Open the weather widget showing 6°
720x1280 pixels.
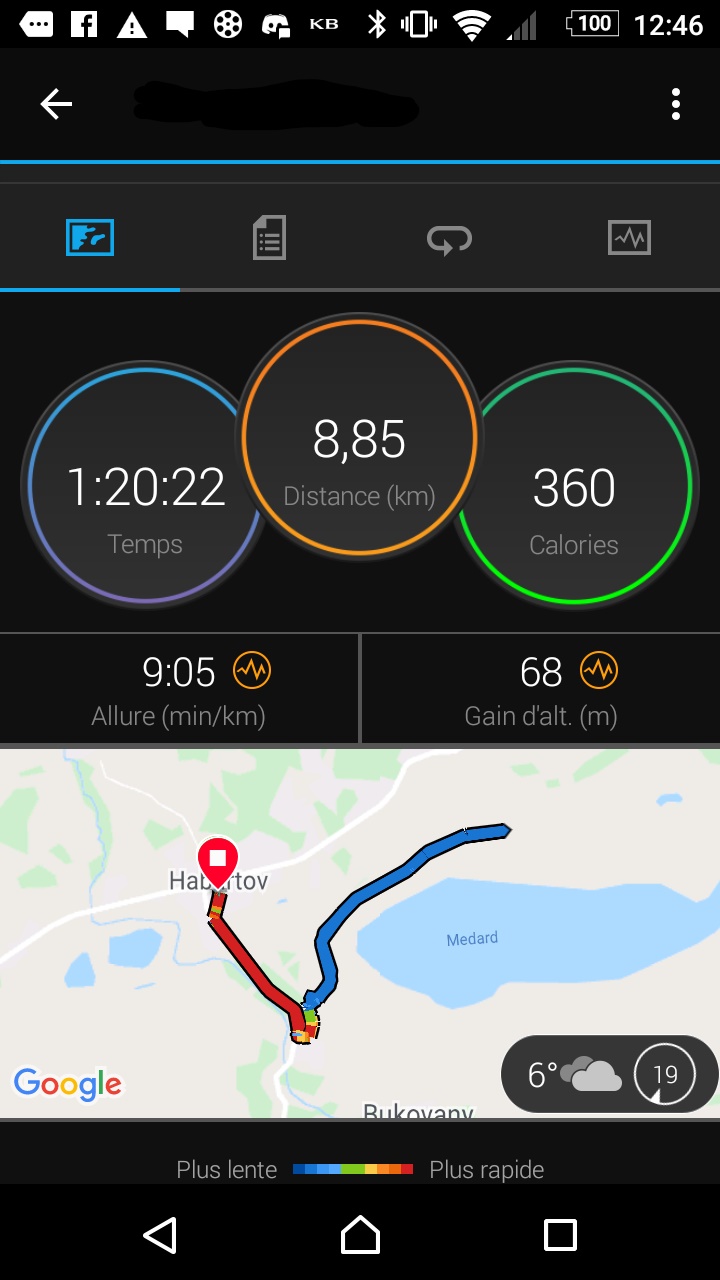click(x=608, y=1074)
